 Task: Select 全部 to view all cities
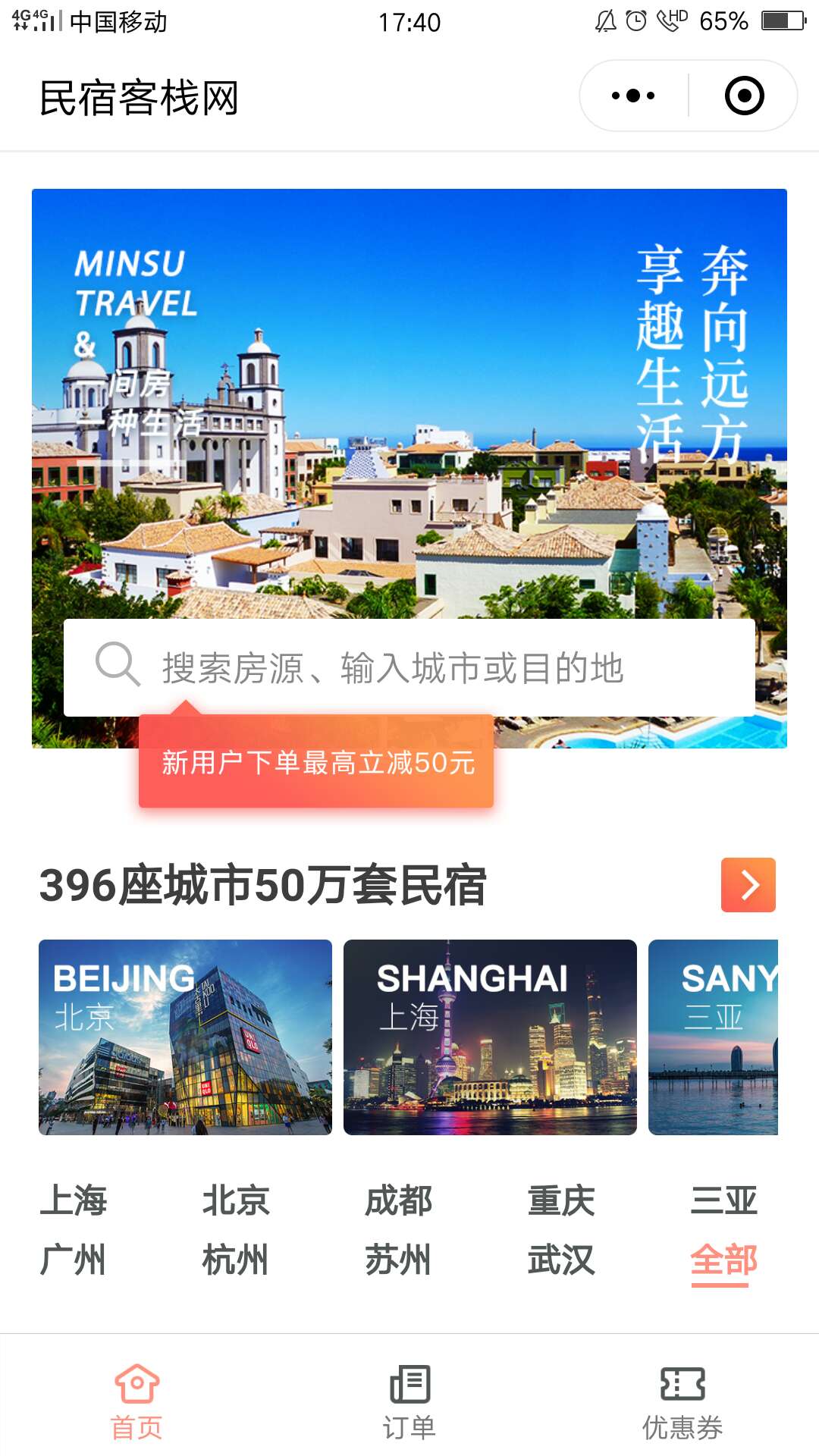click(725, 1258)
